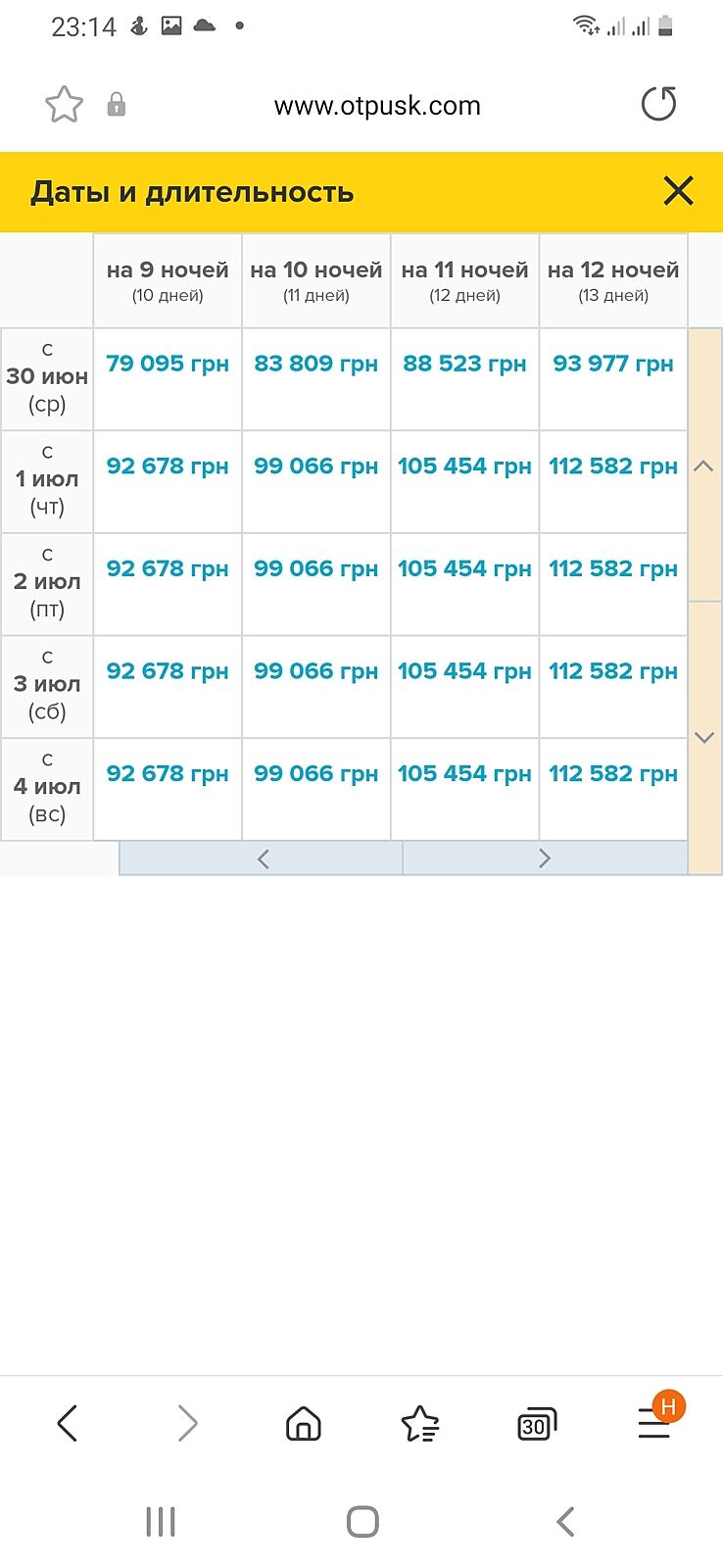Select the 93 977 грн price
Screen dimensions: 723x1568
(x=613, y=364)
